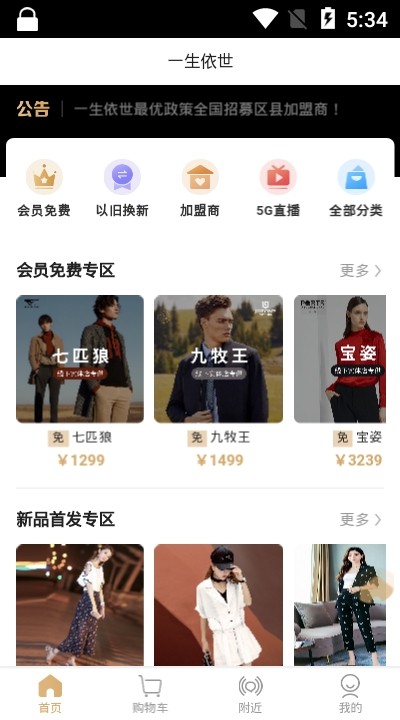Screen dimensions: 400x720
Task: Open the 加盟商 shortcut
Action: pyautogui.click(x=200, y=188)
